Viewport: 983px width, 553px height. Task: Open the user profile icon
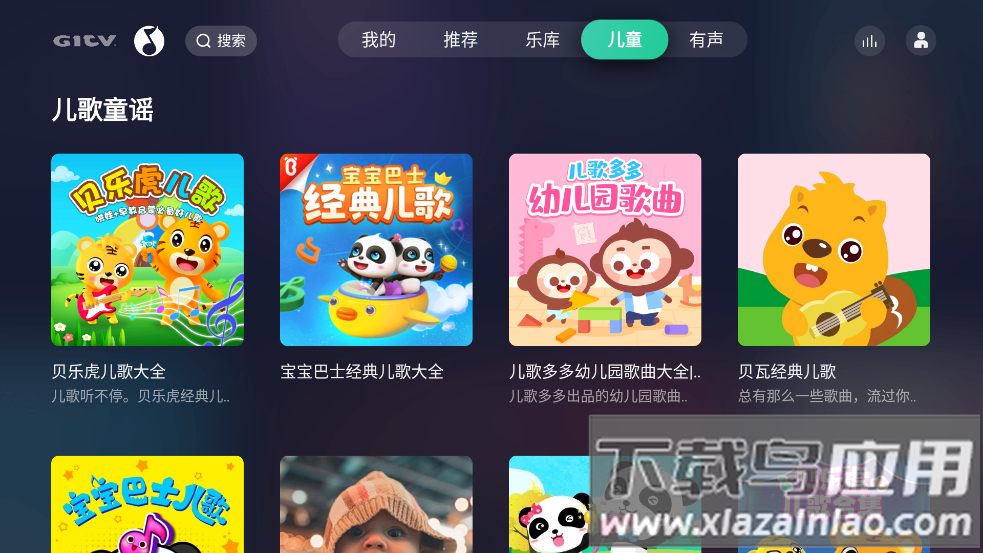921,41
